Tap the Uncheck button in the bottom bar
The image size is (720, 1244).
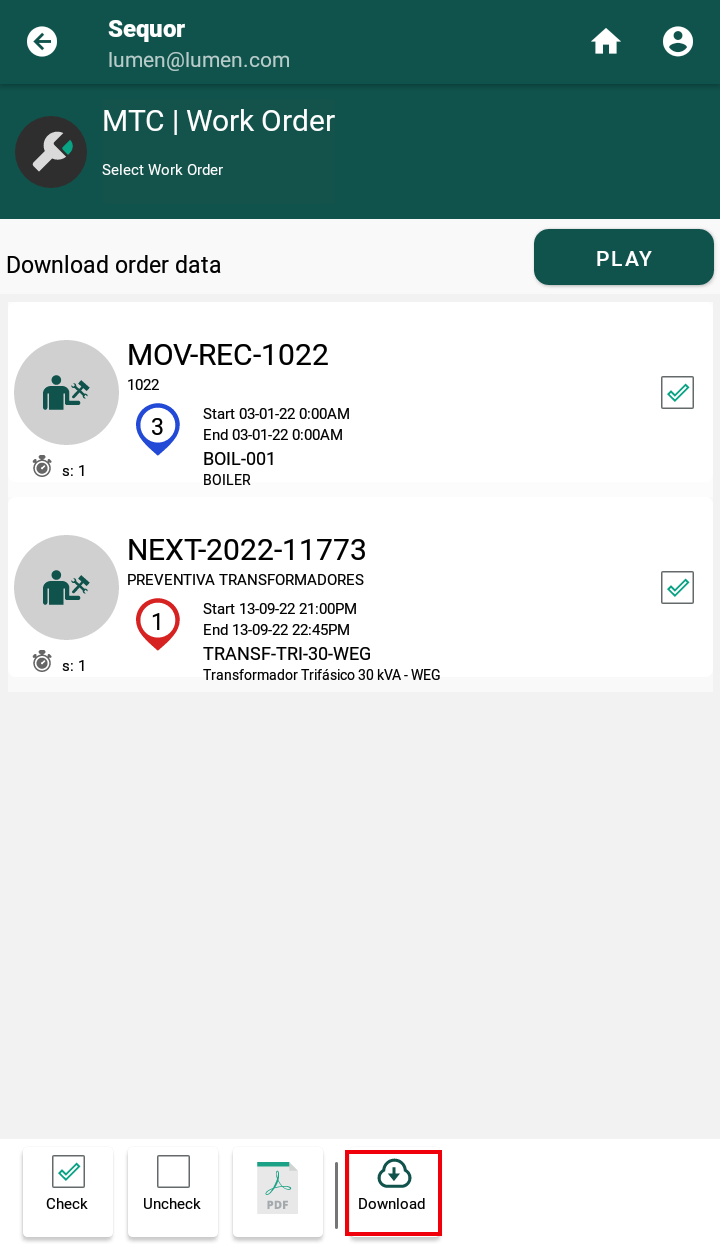click(172, 1192)
